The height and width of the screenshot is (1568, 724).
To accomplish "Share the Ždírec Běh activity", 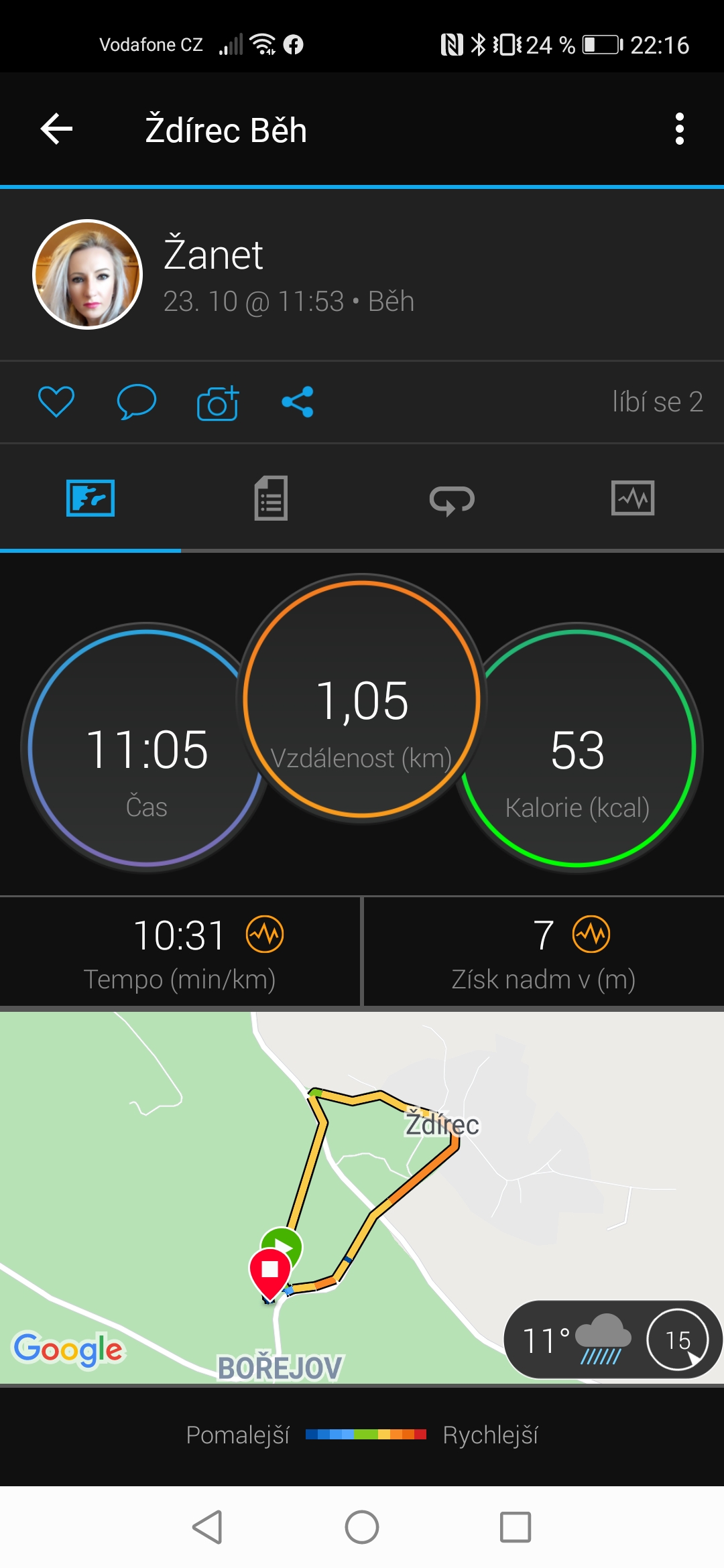I will tap(298, 402).
